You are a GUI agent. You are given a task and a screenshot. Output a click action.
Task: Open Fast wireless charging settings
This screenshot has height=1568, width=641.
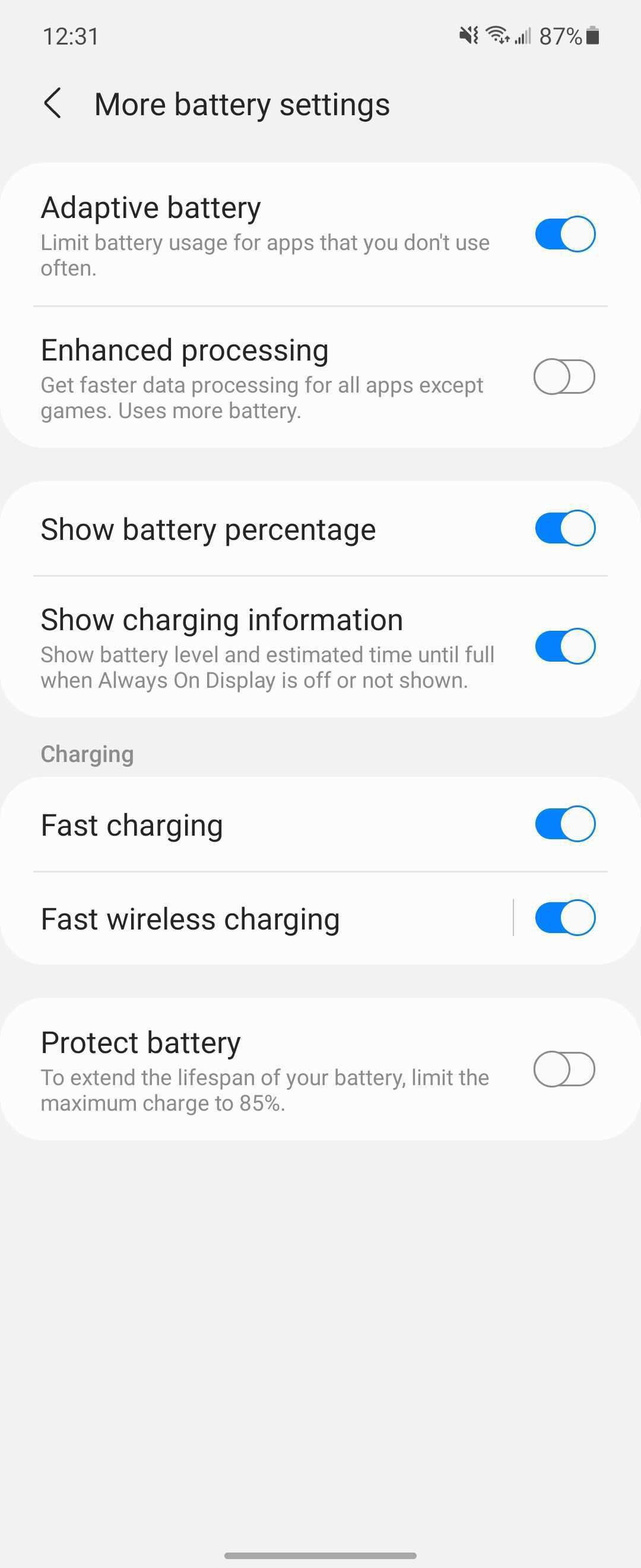pos(243,918)
